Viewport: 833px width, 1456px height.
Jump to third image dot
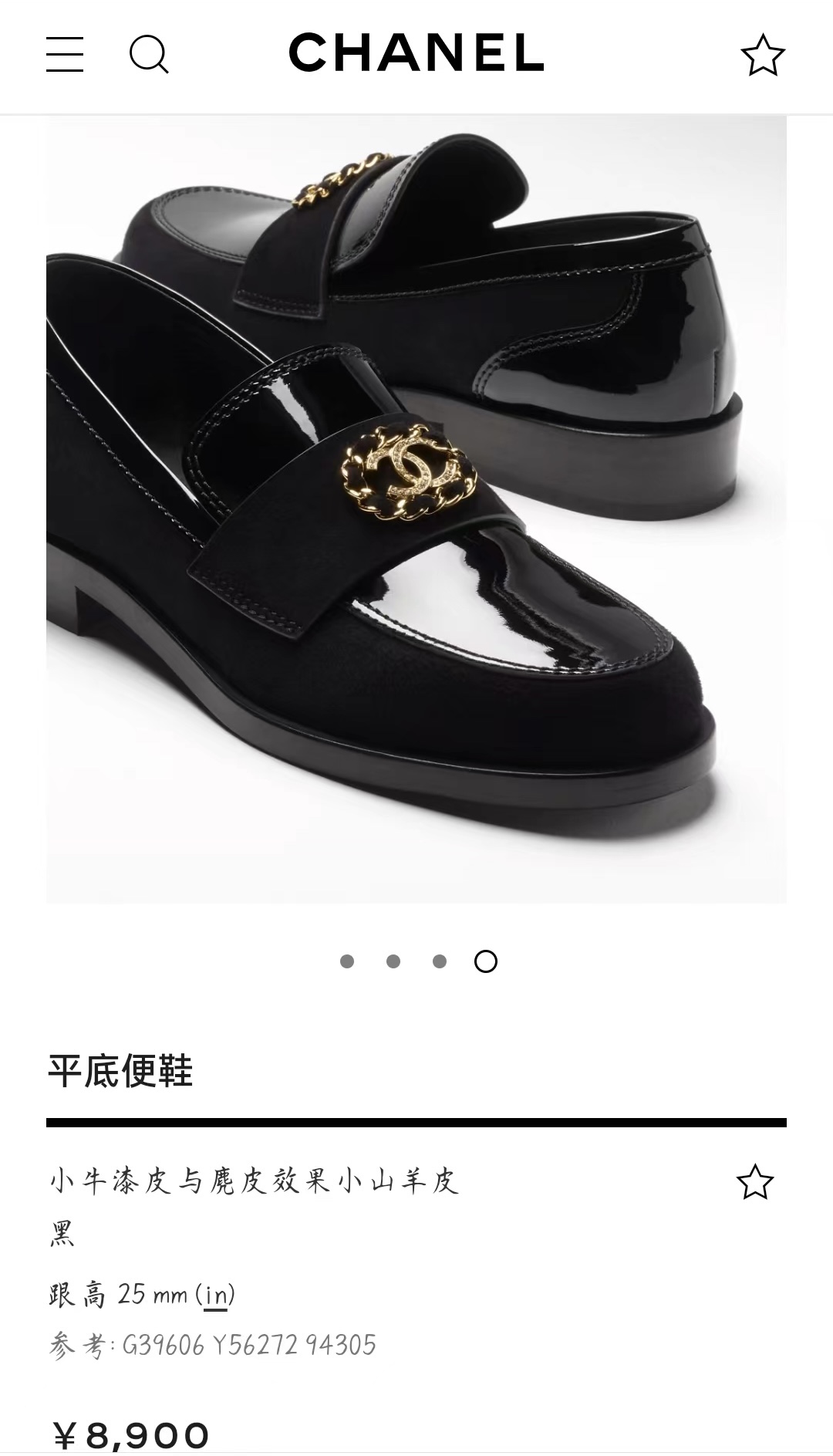point(440,961)
